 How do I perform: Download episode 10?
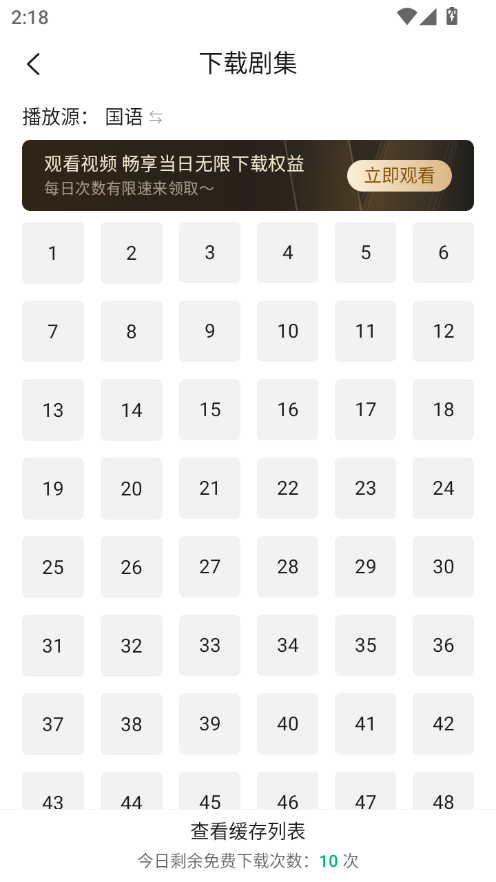coord(287,331)
